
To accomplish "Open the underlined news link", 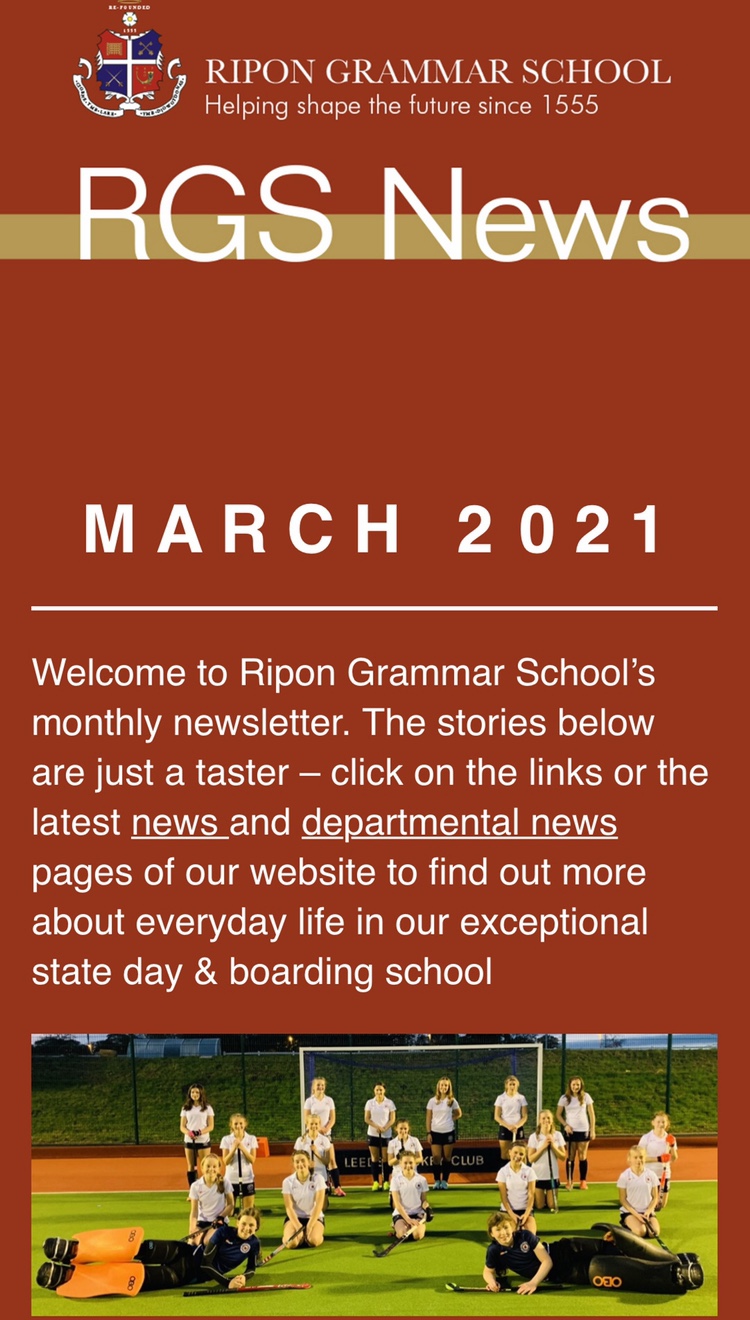I will 177,823.
